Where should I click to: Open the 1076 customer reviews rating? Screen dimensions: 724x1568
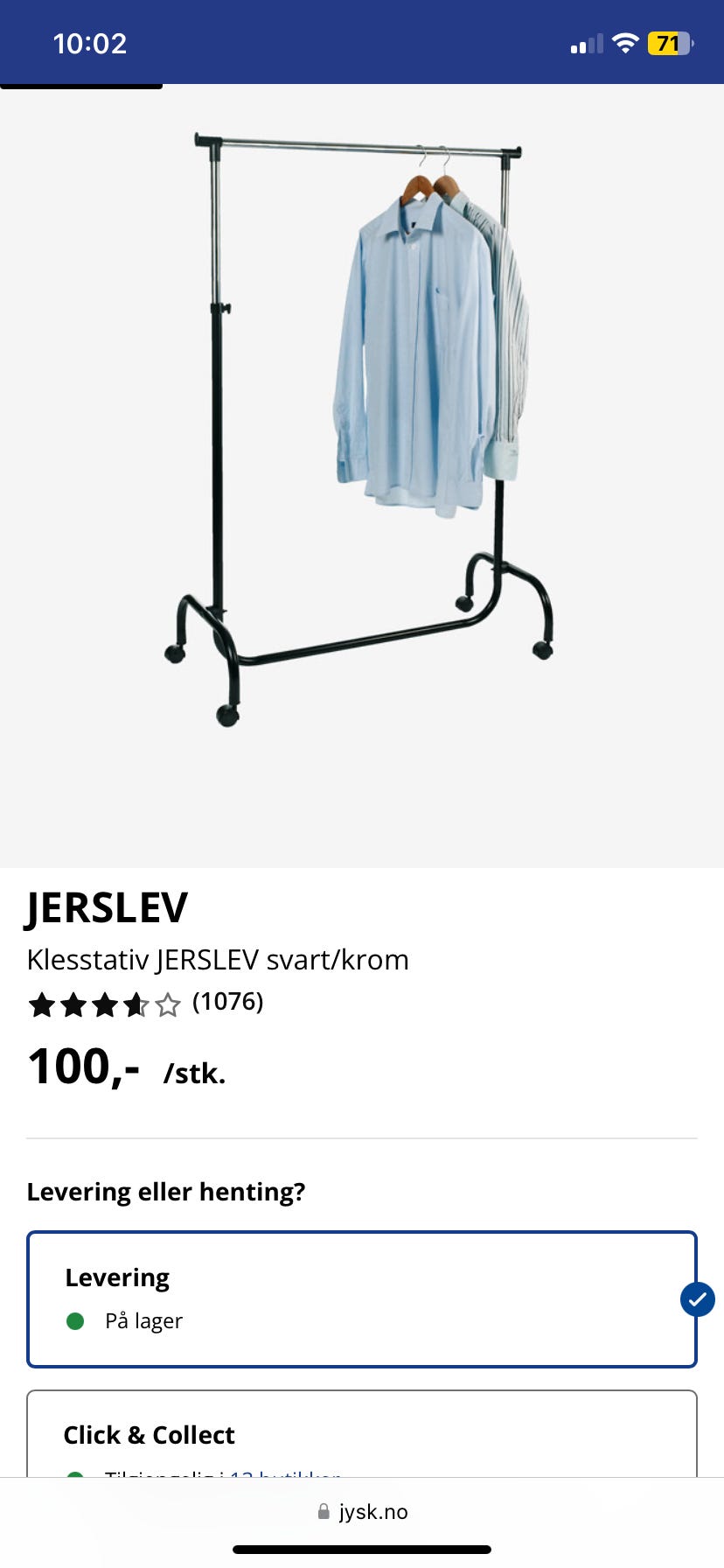point(145,1003)
